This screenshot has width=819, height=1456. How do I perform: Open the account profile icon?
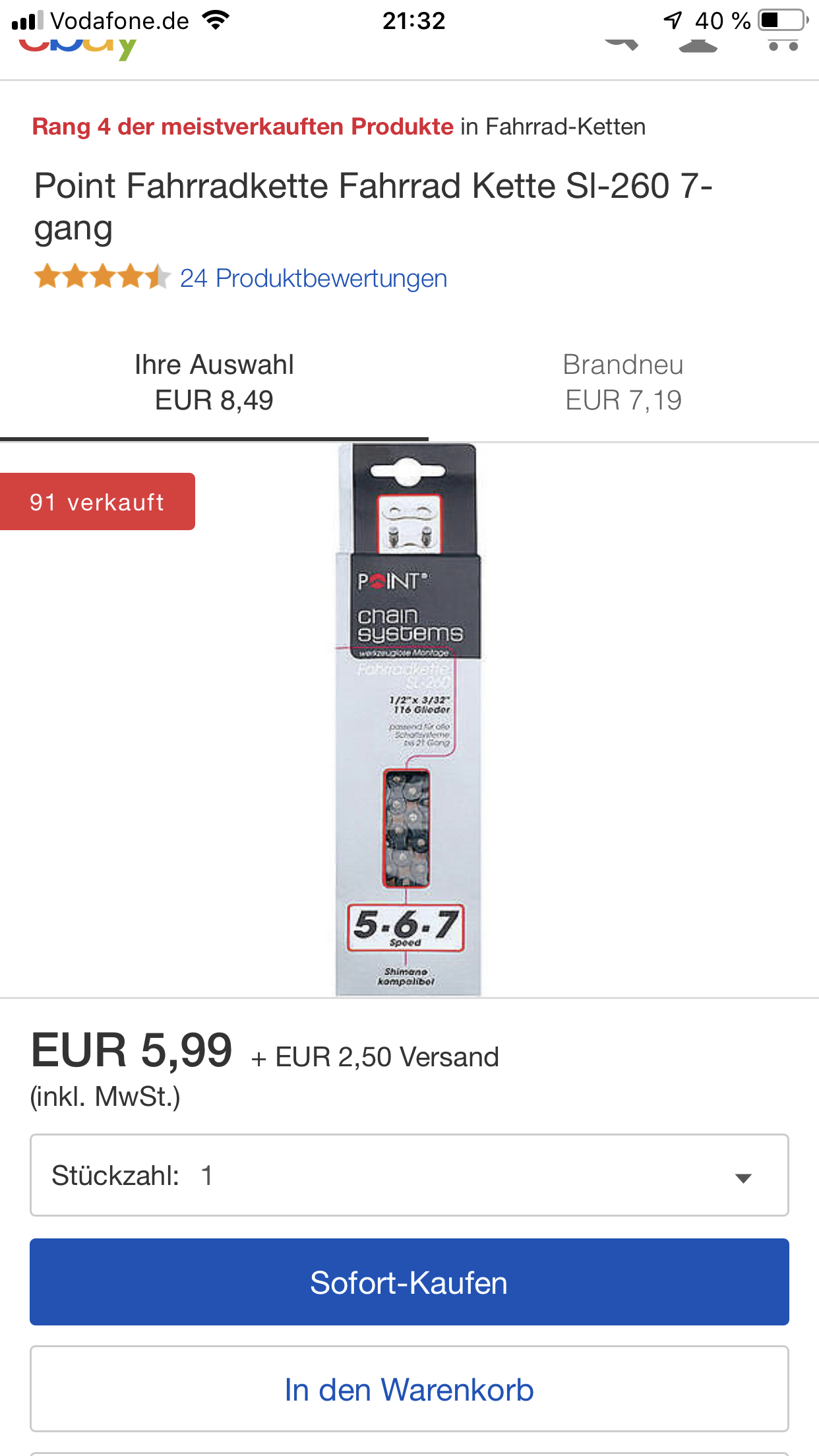tap(698, 45)
